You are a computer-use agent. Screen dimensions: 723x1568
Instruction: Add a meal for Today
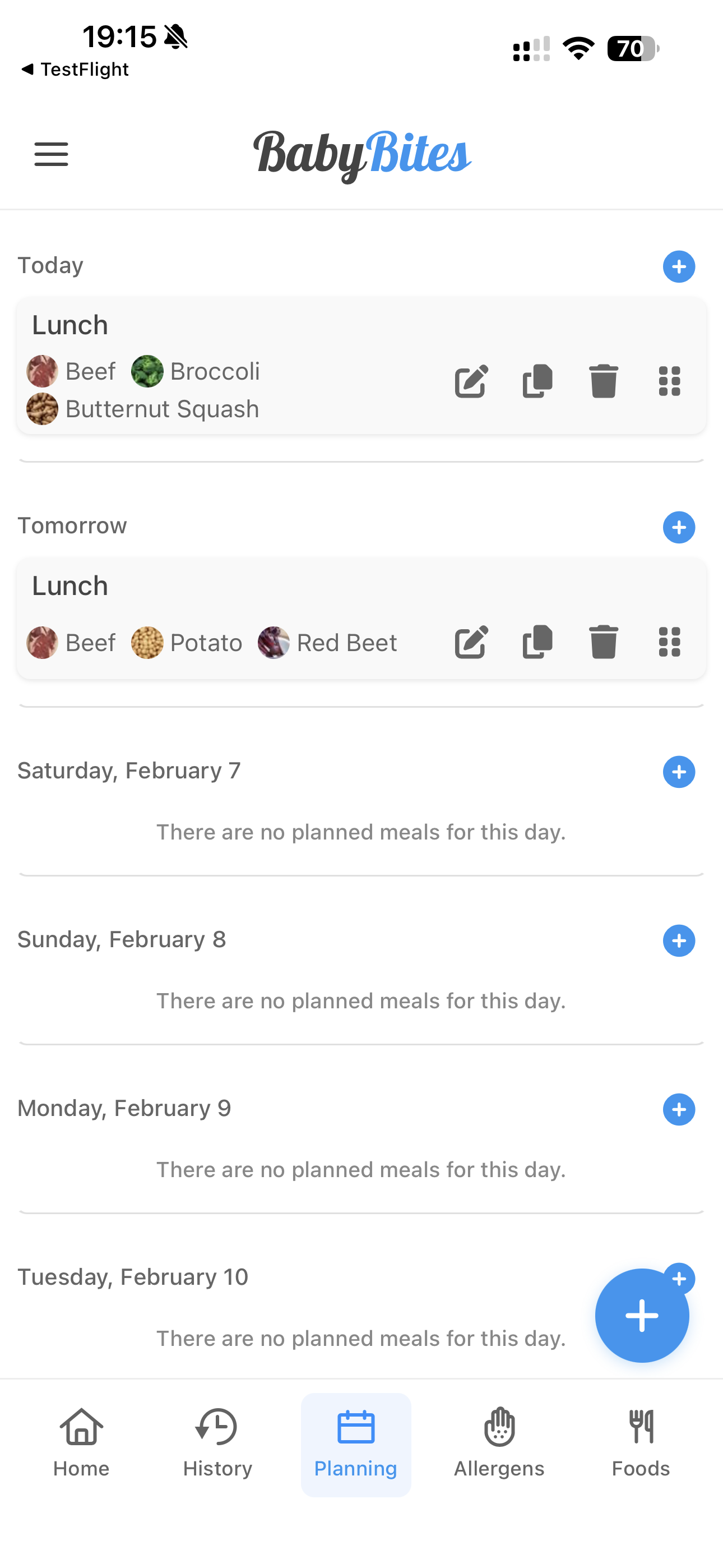coord(679,266)
